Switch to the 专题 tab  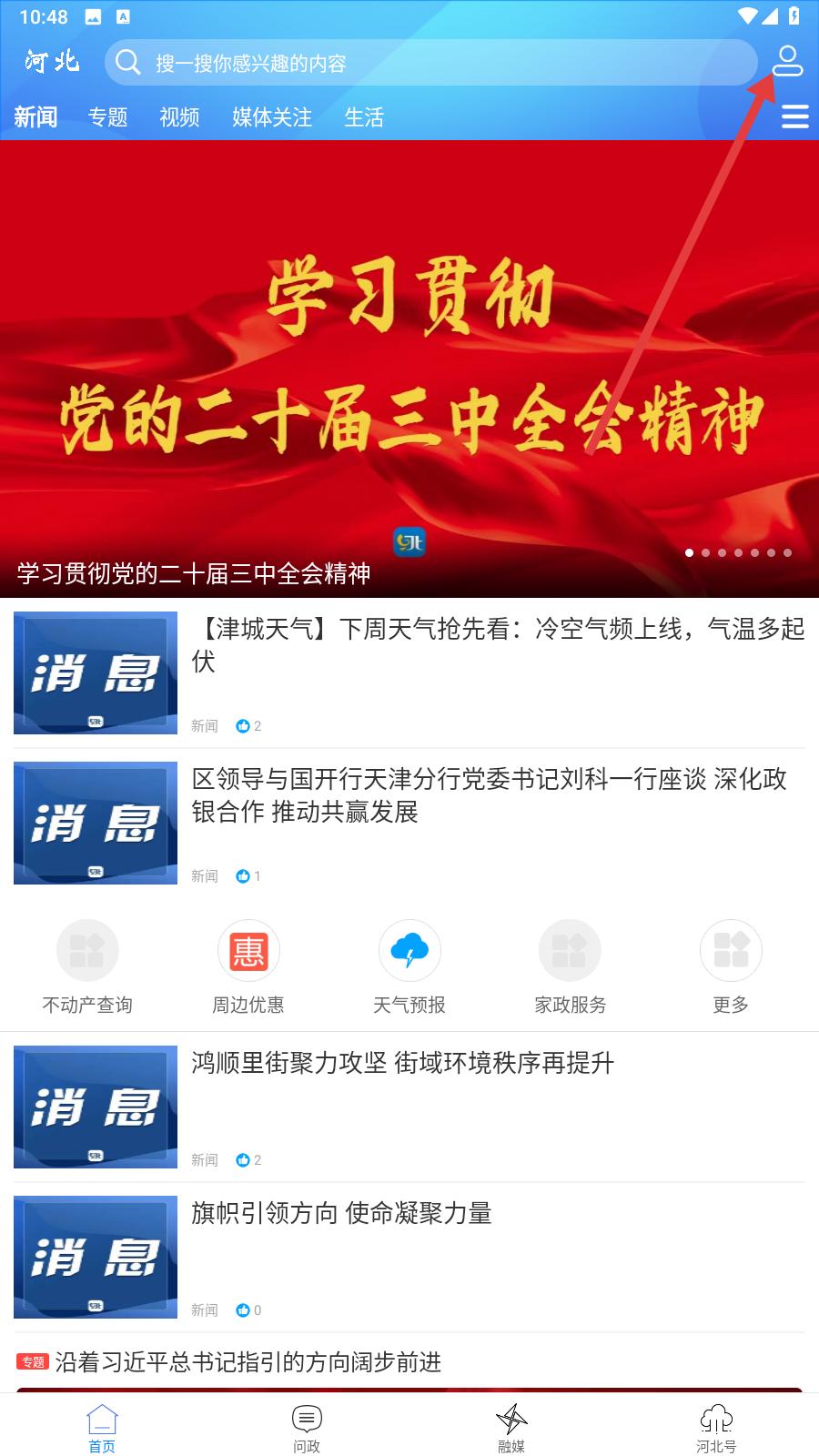coord(108,117)
